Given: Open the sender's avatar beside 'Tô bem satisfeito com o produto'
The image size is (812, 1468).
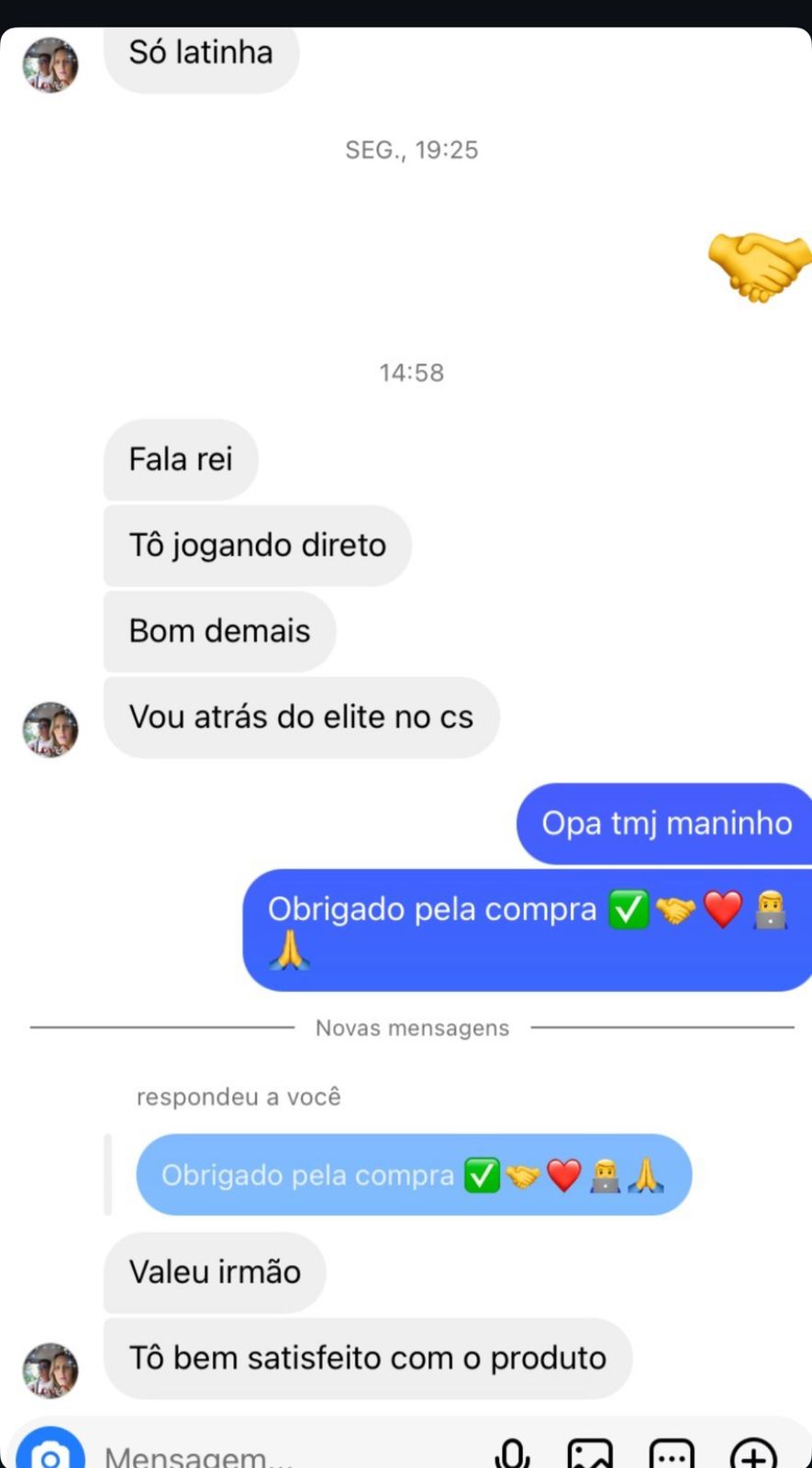Looking at the screenshot, I should tap(50, 1371).
